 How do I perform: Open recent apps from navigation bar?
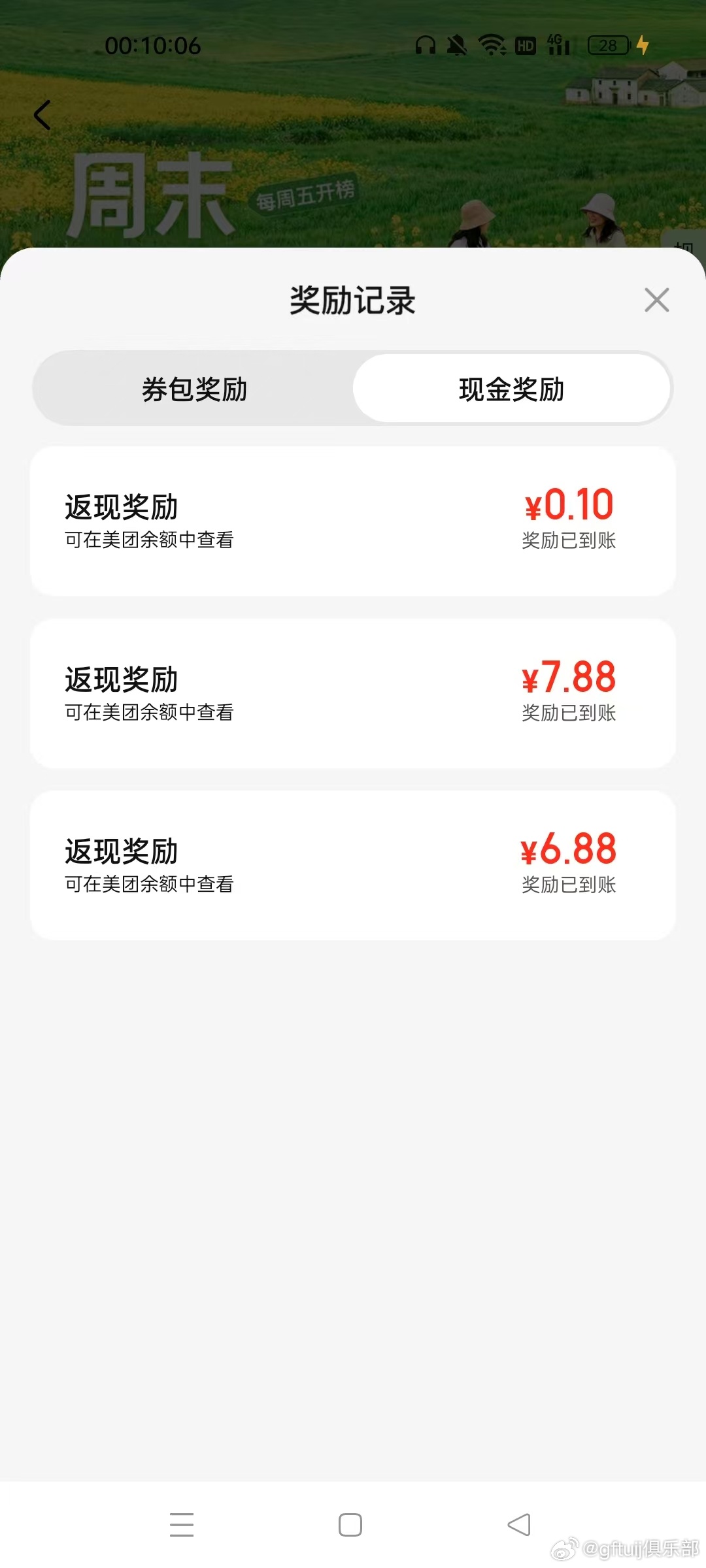[182, 1525]
